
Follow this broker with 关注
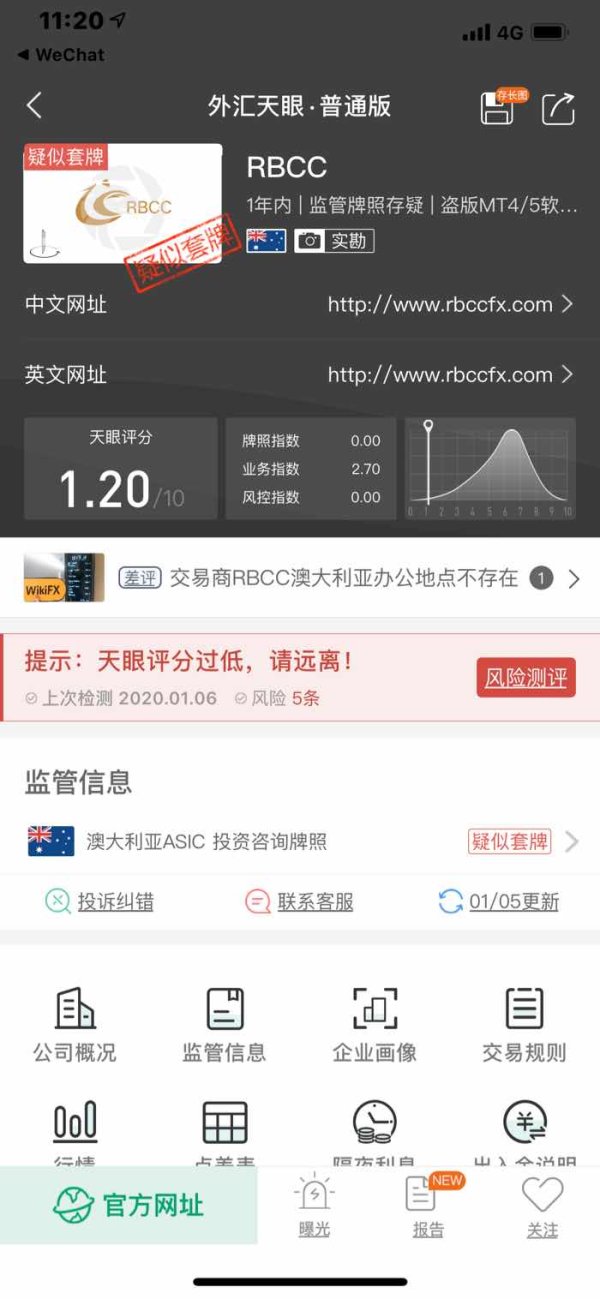click(542, 1206)
